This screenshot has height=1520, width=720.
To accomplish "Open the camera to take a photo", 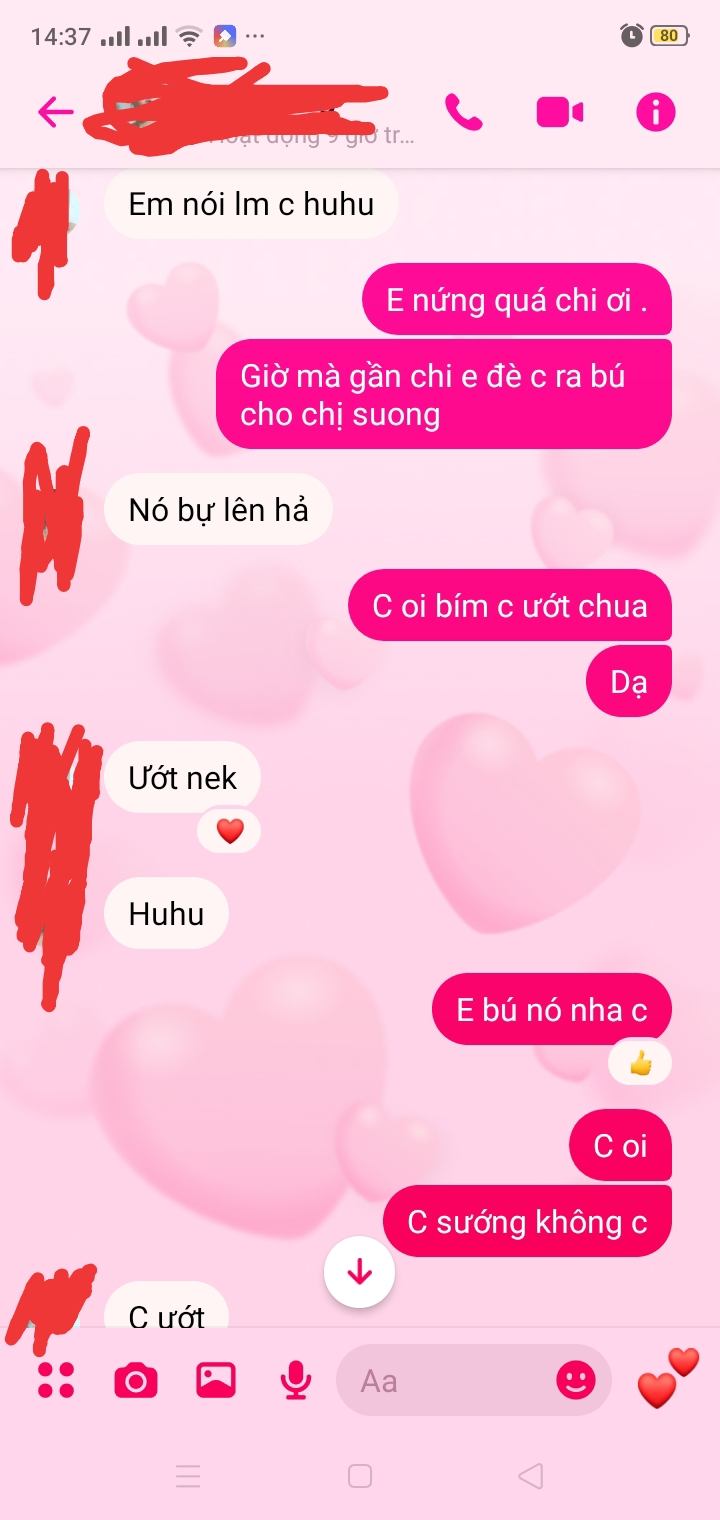I will click(136, 1381).
